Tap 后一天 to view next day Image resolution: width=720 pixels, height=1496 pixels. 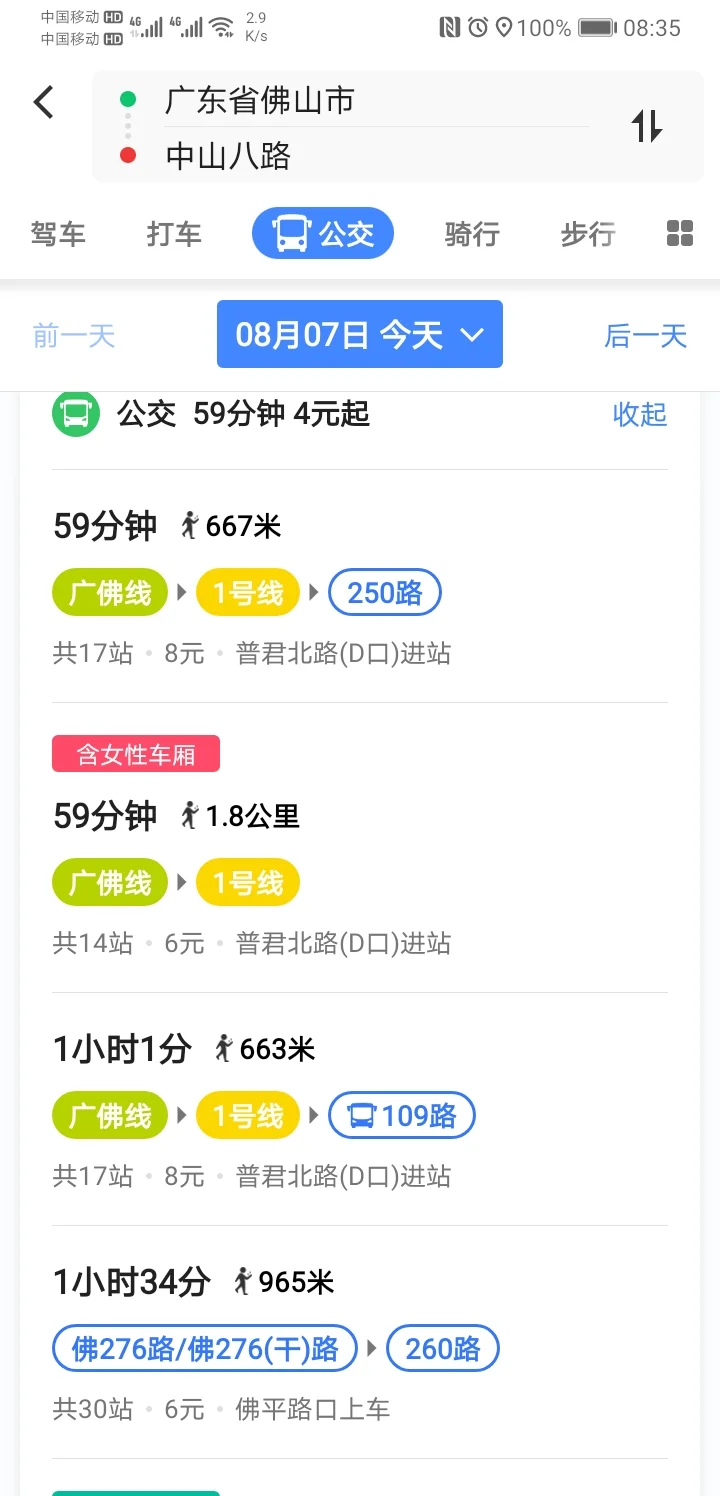[645, 335]
